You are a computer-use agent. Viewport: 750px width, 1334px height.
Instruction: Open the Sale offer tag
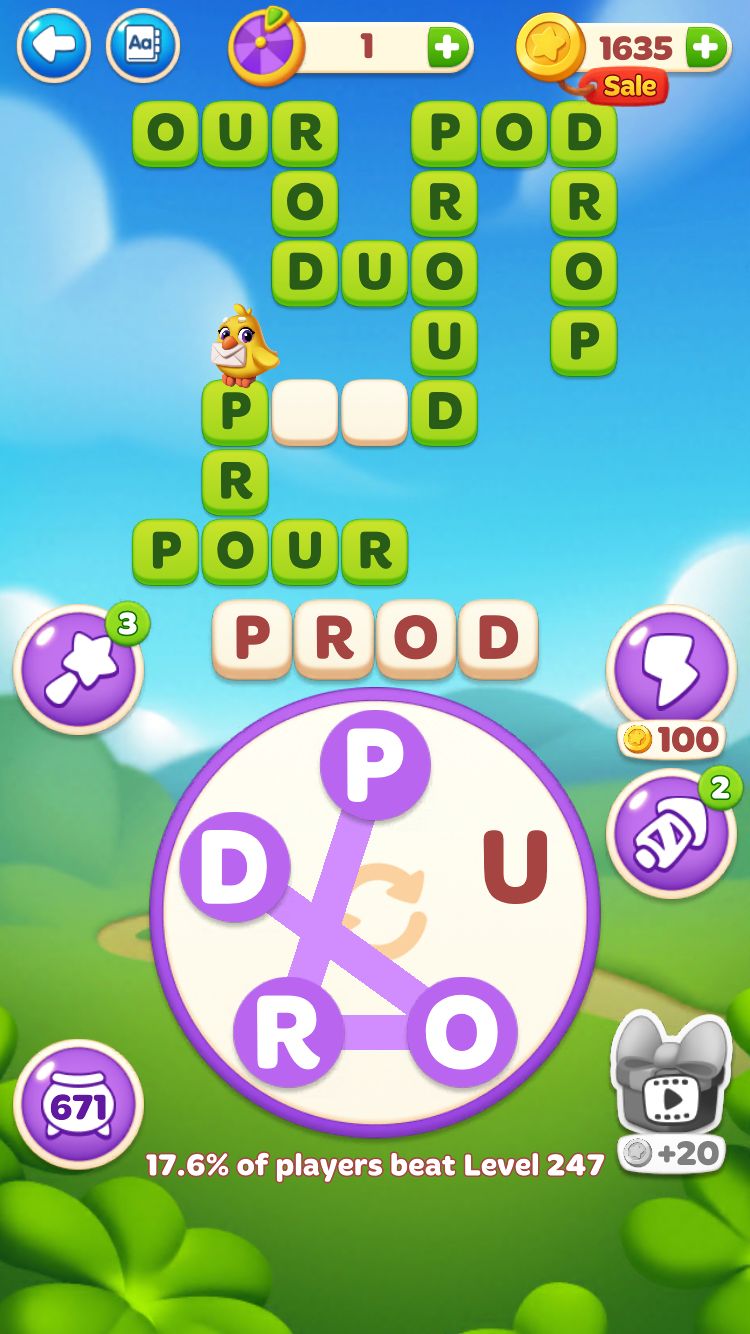pos(627,87)
